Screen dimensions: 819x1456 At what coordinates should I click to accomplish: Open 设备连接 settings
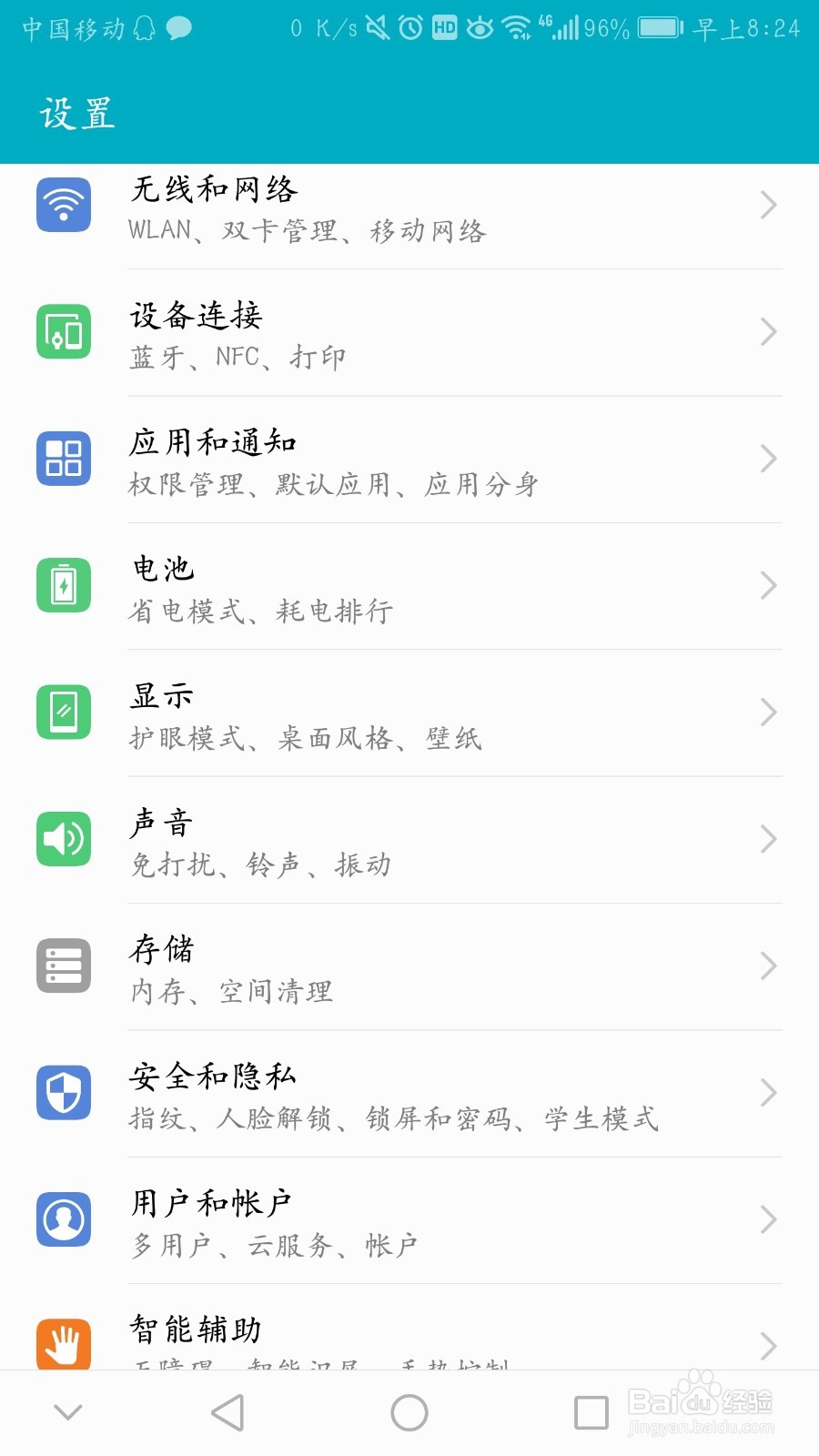tap(409, 332)
